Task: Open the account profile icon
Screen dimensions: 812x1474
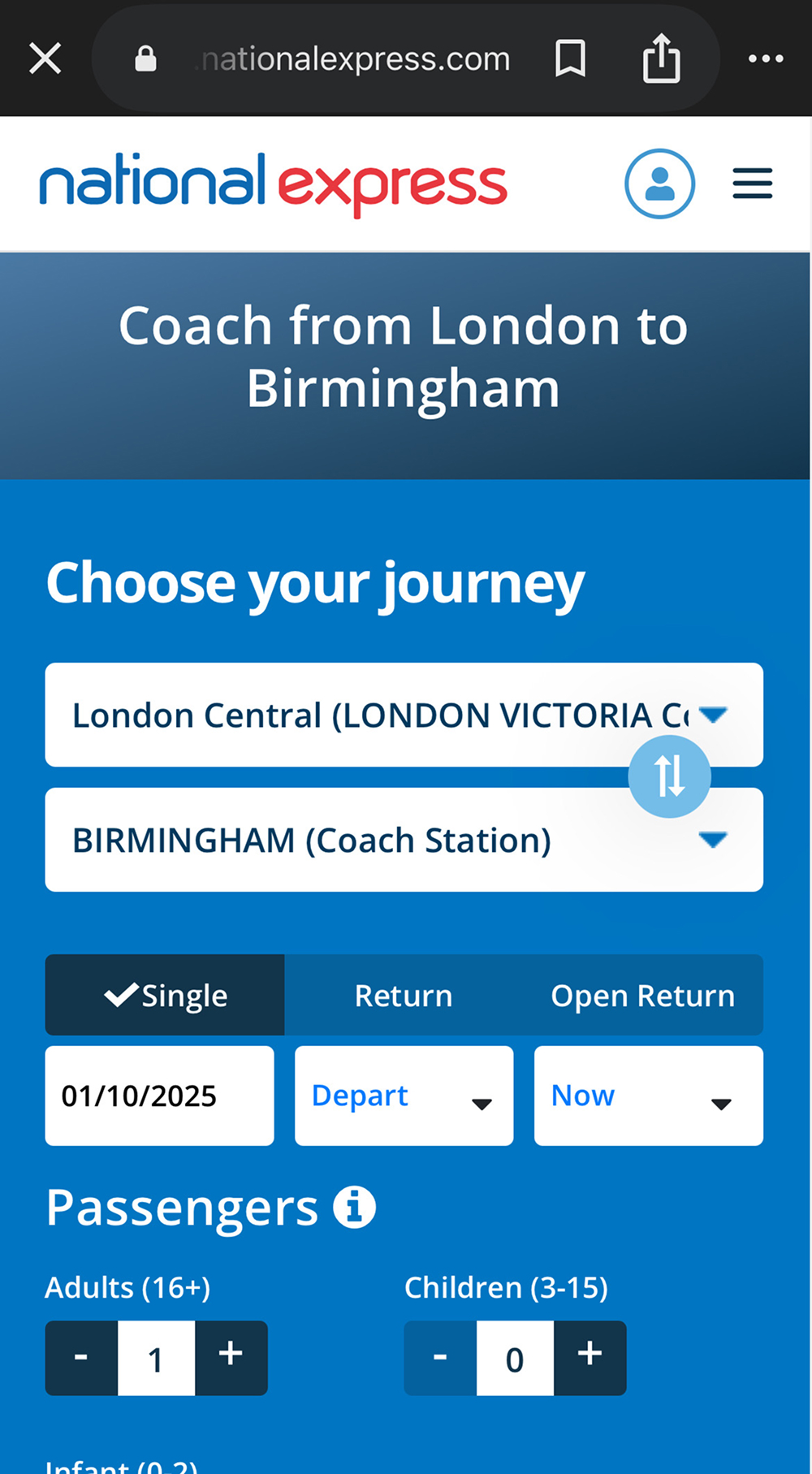Action: click(x=659, y=184)
